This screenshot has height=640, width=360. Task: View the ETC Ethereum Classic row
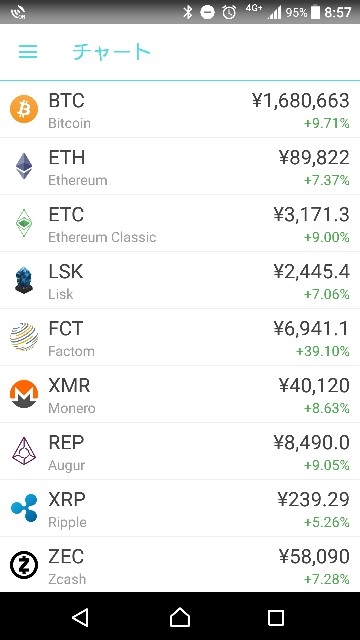180,223
